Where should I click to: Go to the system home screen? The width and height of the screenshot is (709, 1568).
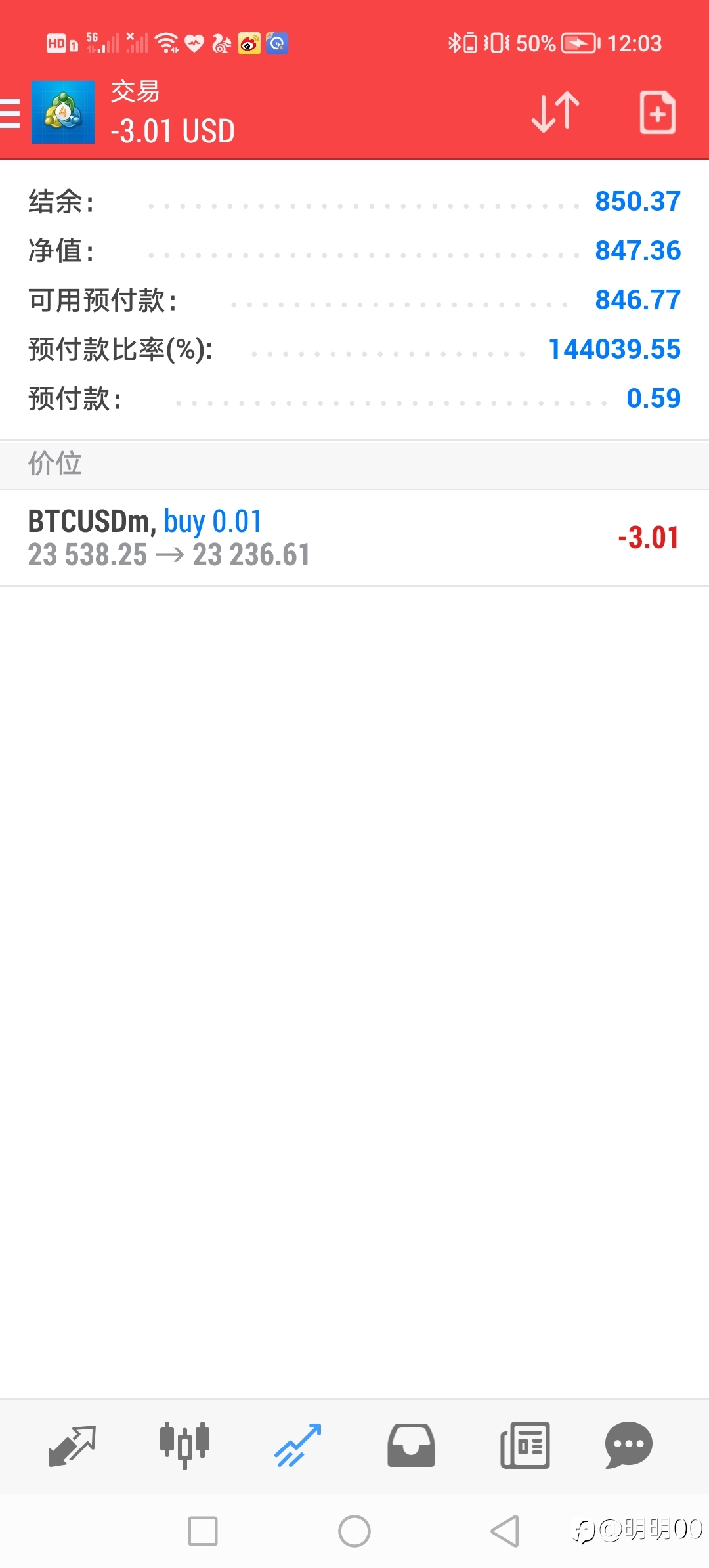tap(354, 1531)
